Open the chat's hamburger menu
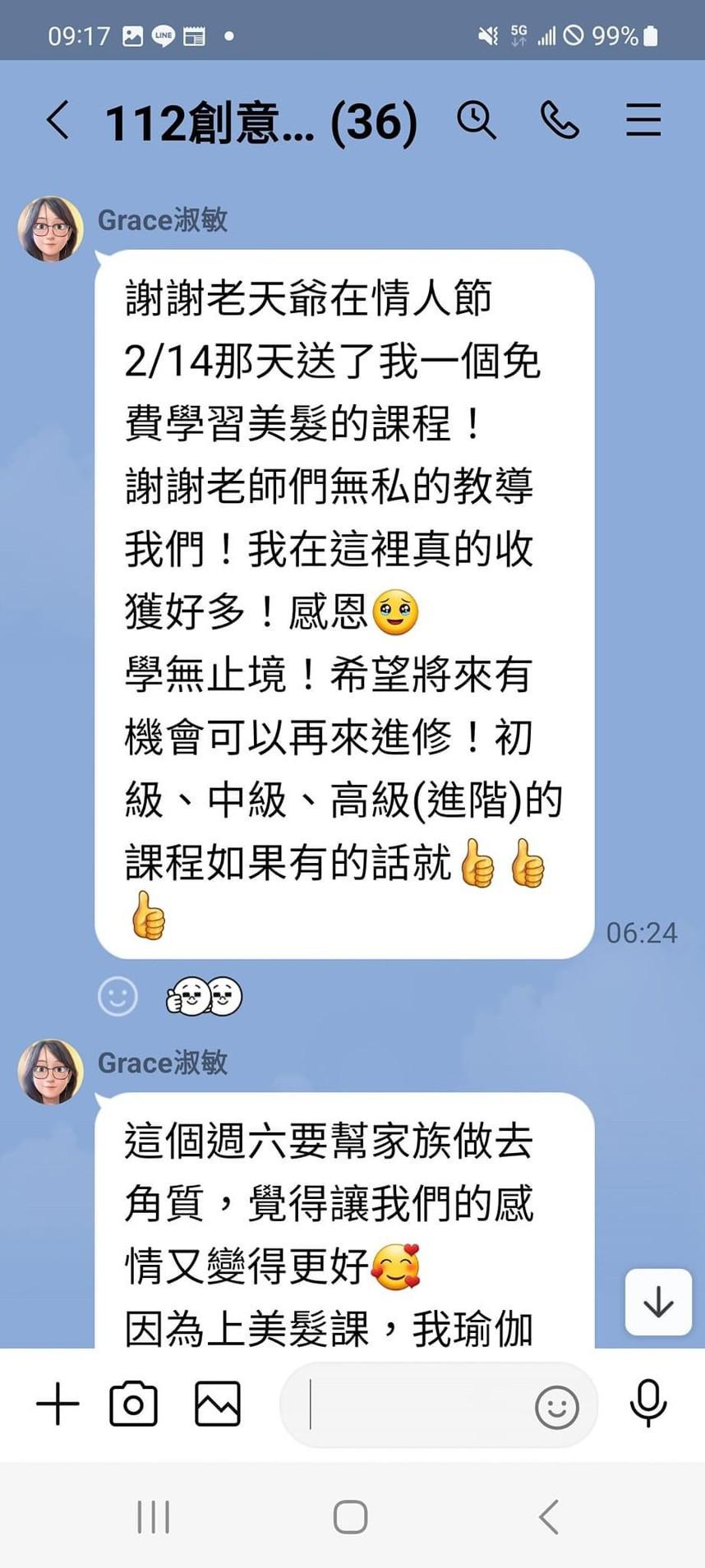This screenshot has height=1568, width=705. point(643,120)
